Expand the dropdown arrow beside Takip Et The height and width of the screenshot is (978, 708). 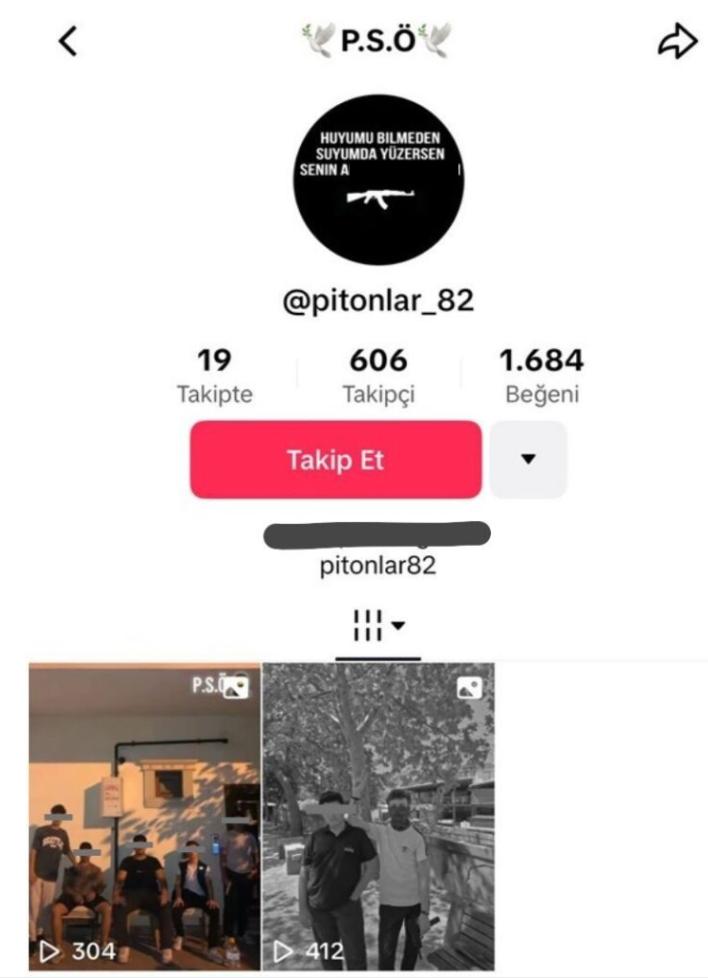coord(528,460)
